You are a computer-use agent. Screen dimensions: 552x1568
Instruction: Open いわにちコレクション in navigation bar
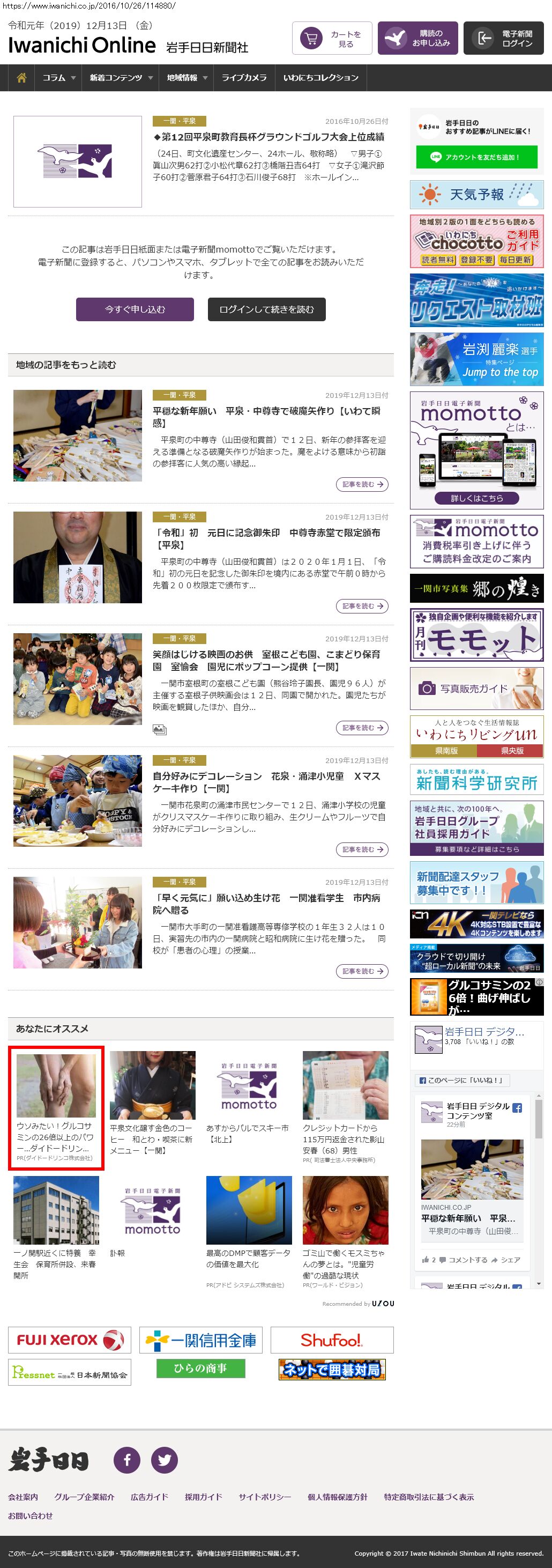[x=320, y=78]
